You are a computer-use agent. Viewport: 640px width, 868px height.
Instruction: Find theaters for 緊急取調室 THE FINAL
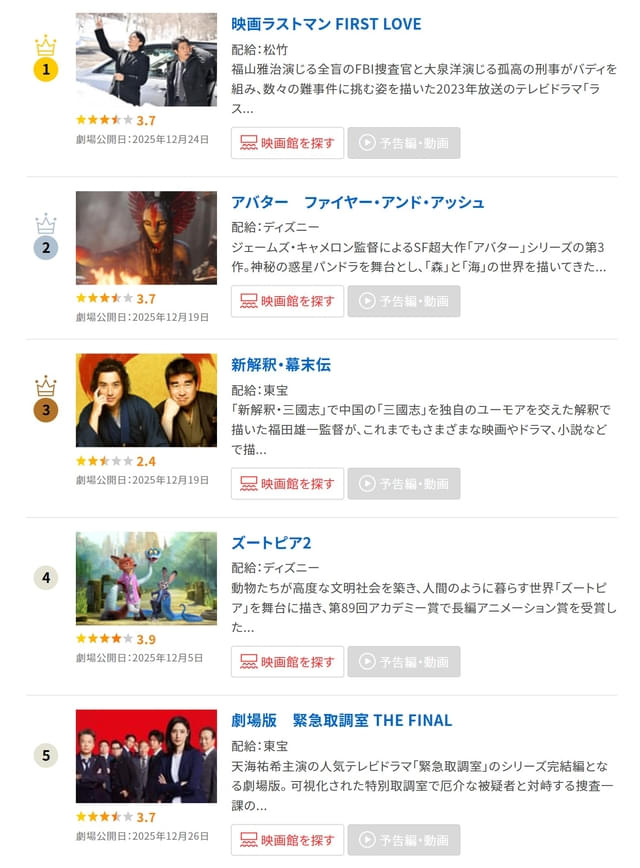click(x=288, y=840)
